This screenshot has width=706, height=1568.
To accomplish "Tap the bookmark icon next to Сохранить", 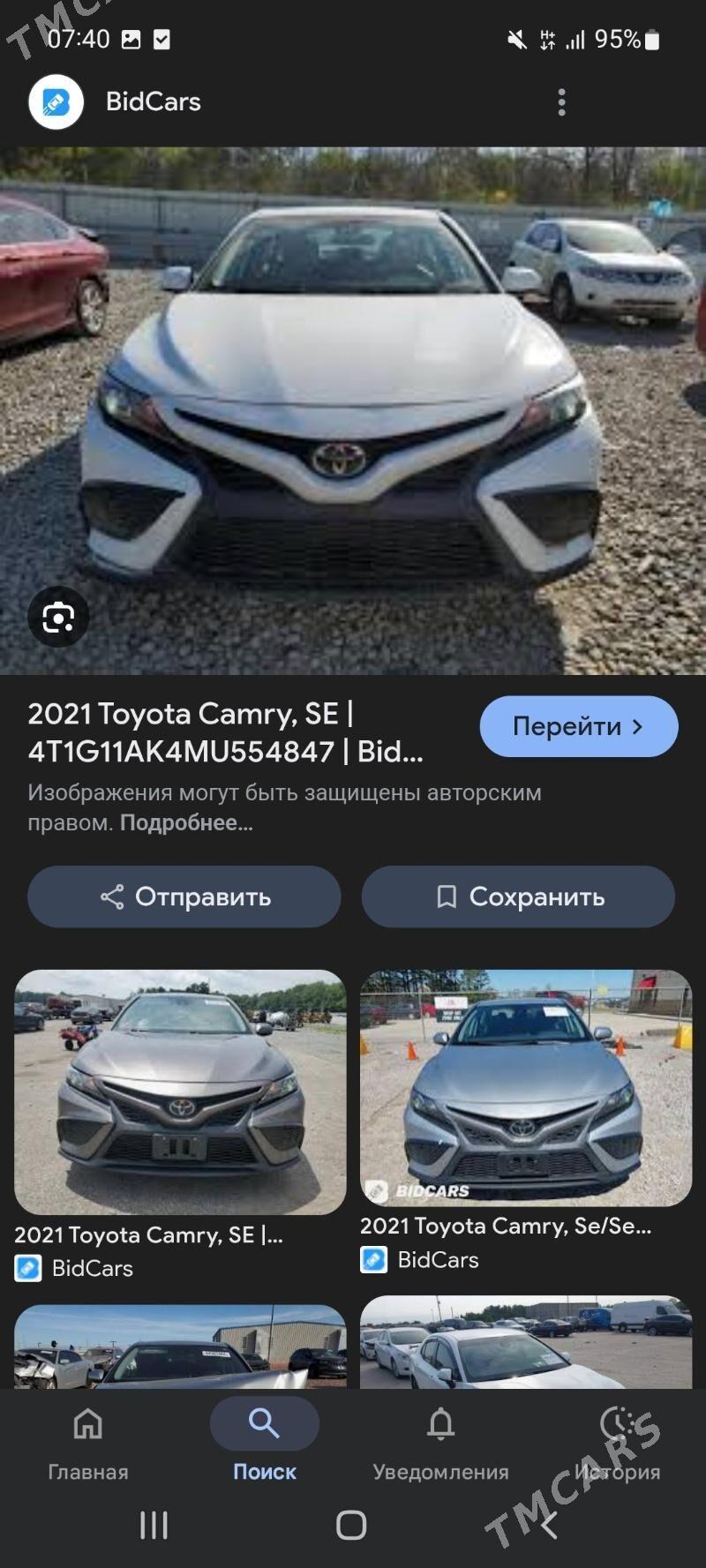I will 448,897.
